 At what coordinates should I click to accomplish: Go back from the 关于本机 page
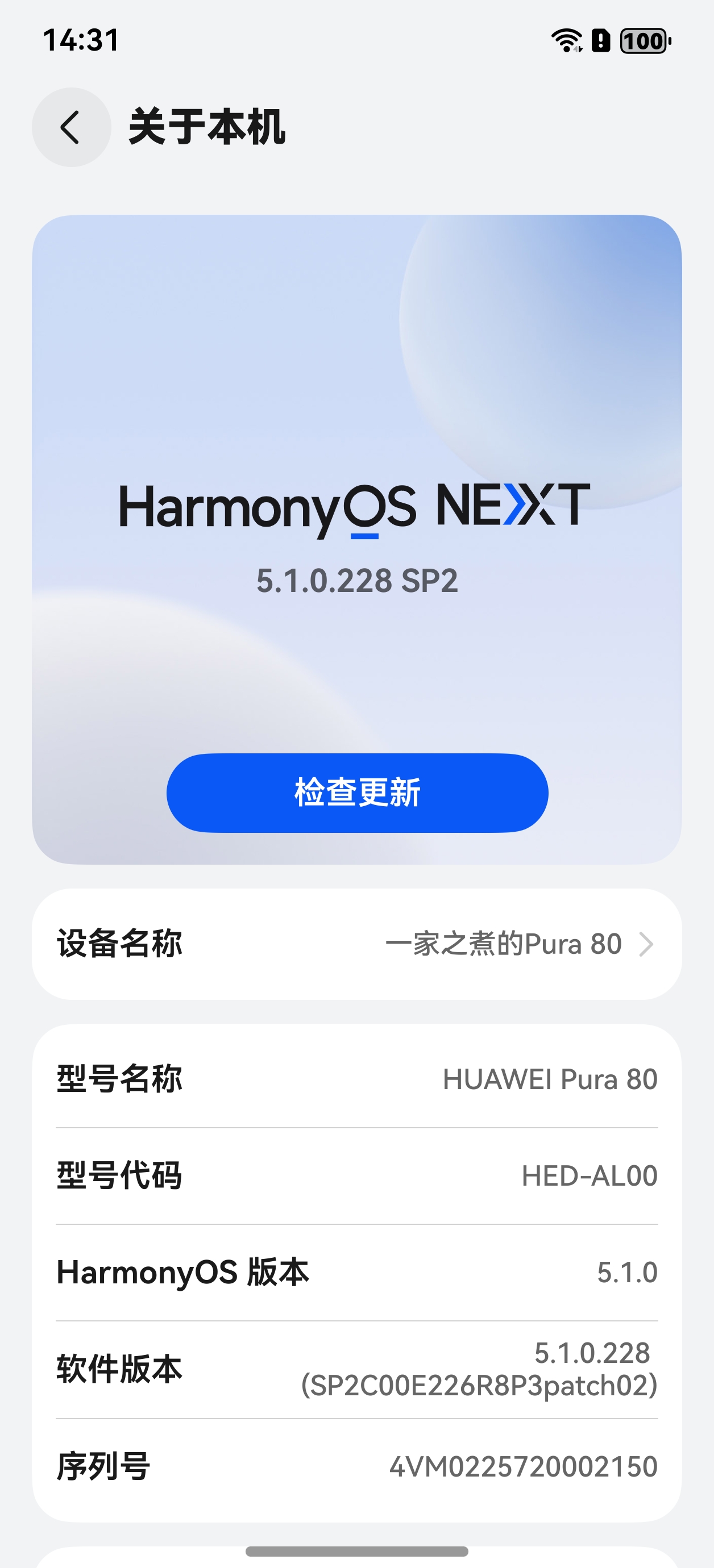[x=71, y=127]
